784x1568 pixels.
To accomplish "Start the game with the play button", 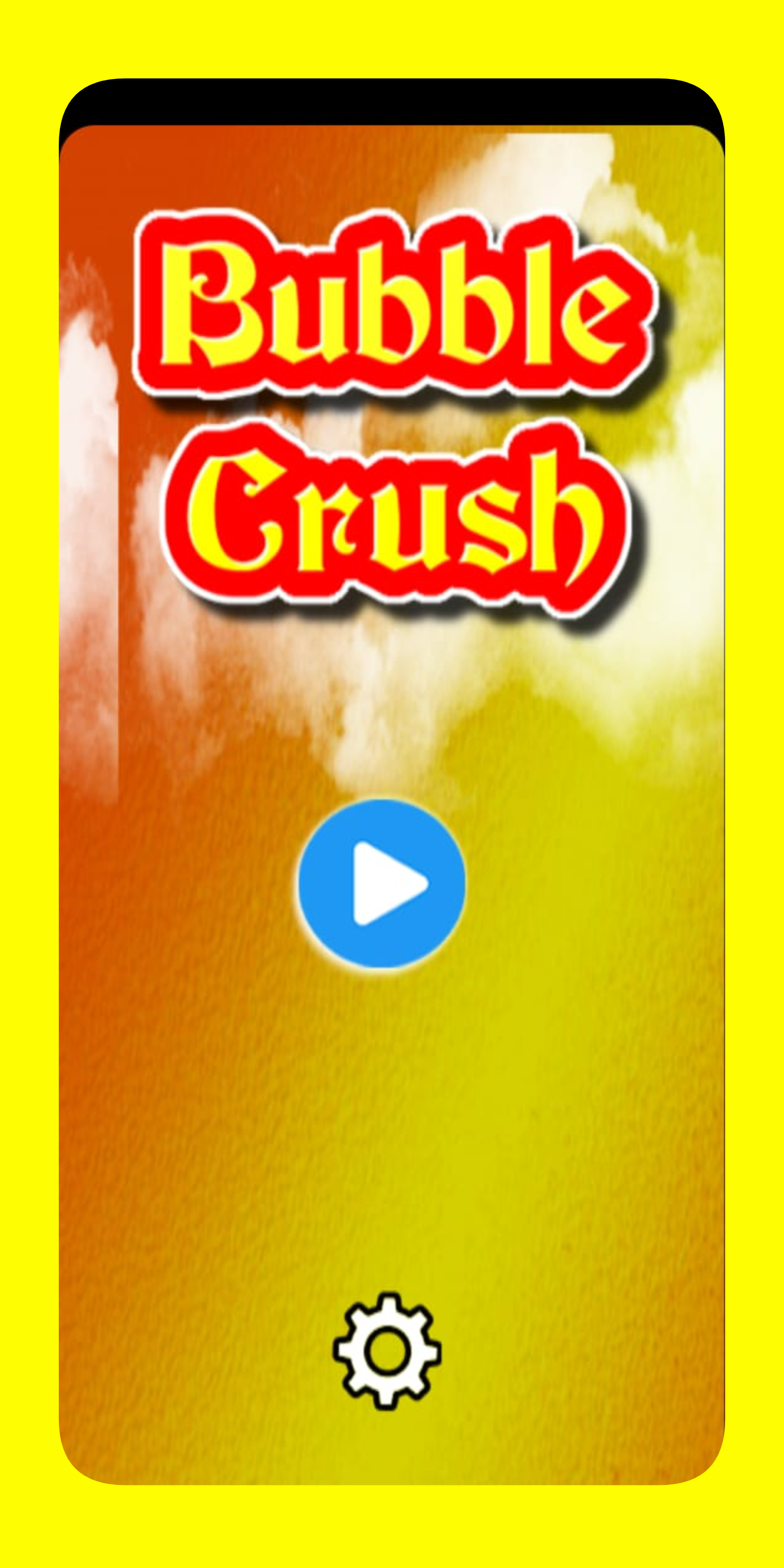I will pos(382,883).
